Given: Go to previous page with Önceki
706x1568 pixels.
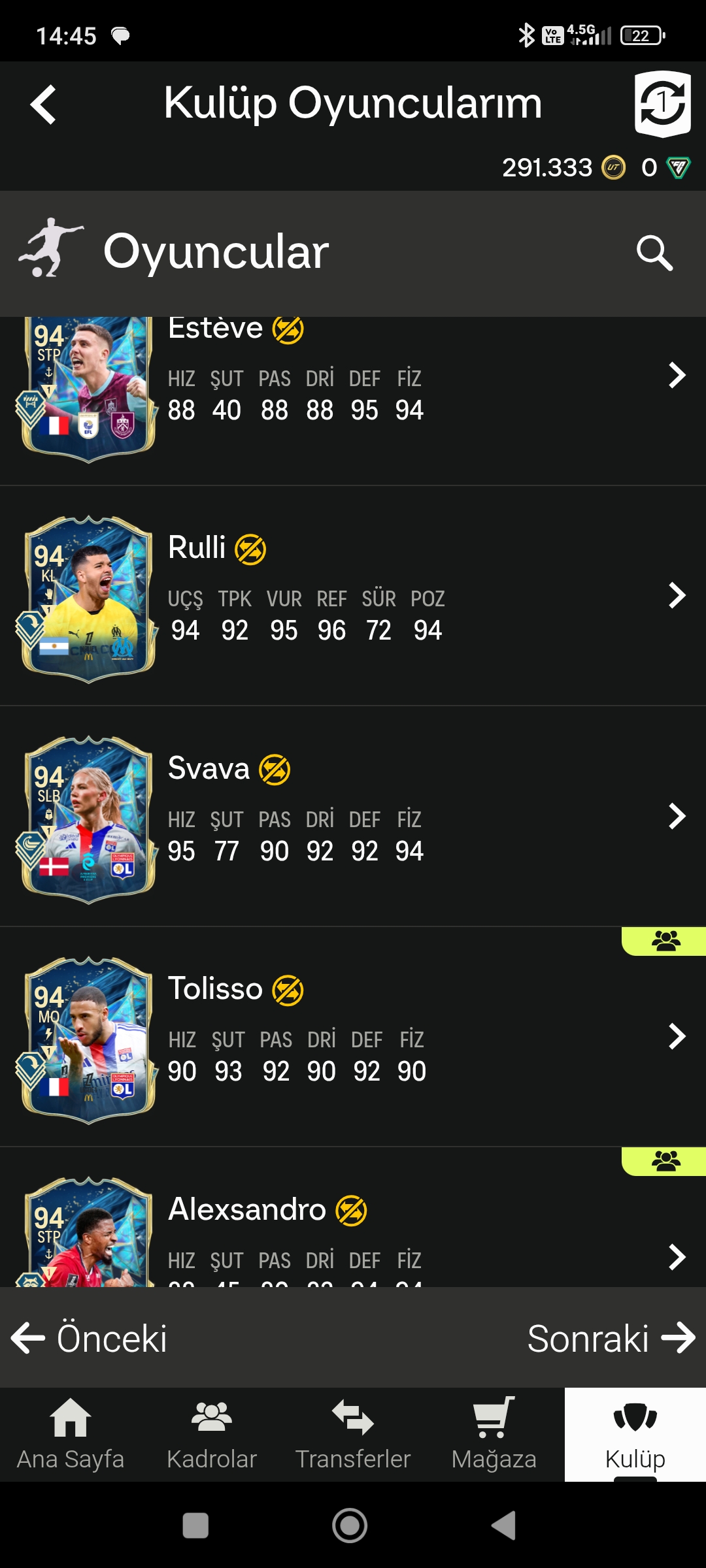Looking at the screenshot, I should click(90, 1338).
